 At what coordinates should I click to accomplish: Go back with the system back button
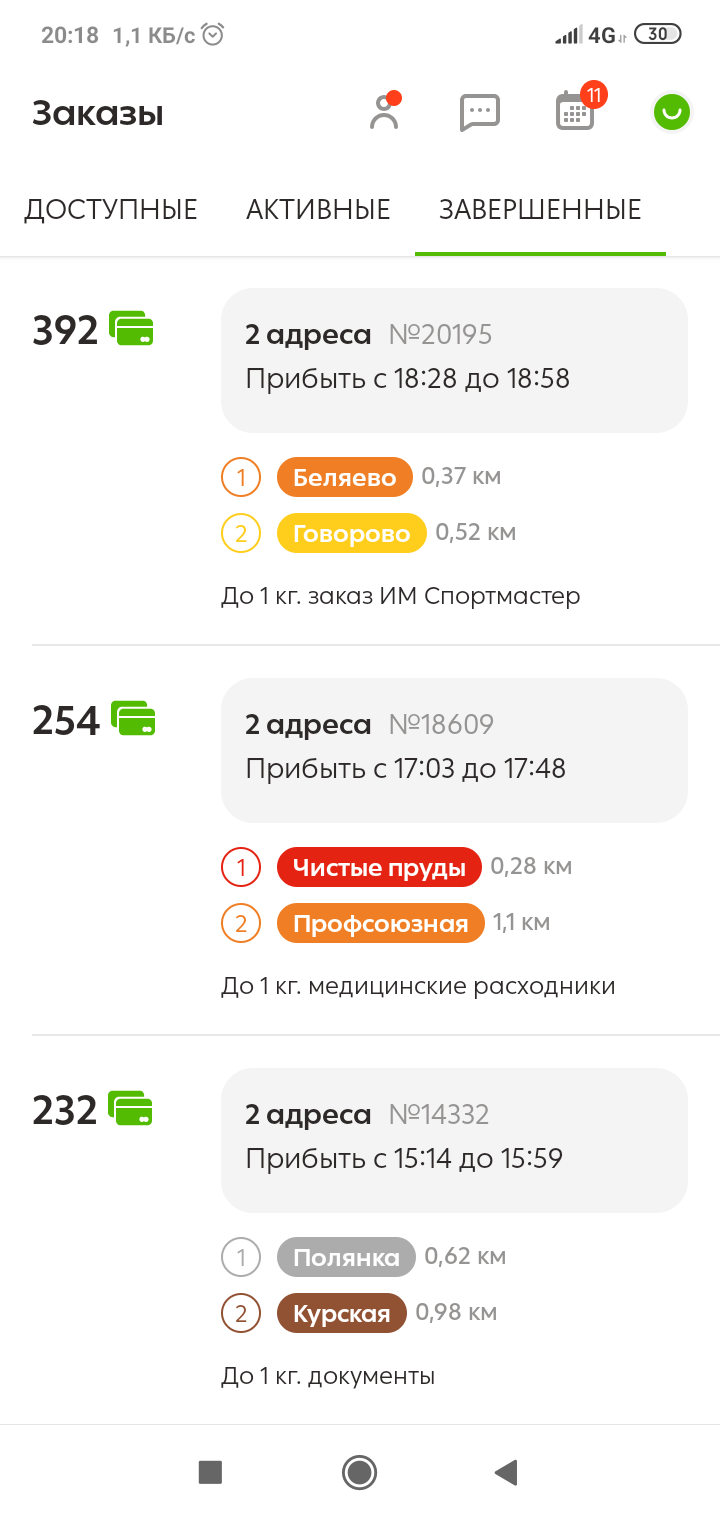[506, 1472]
